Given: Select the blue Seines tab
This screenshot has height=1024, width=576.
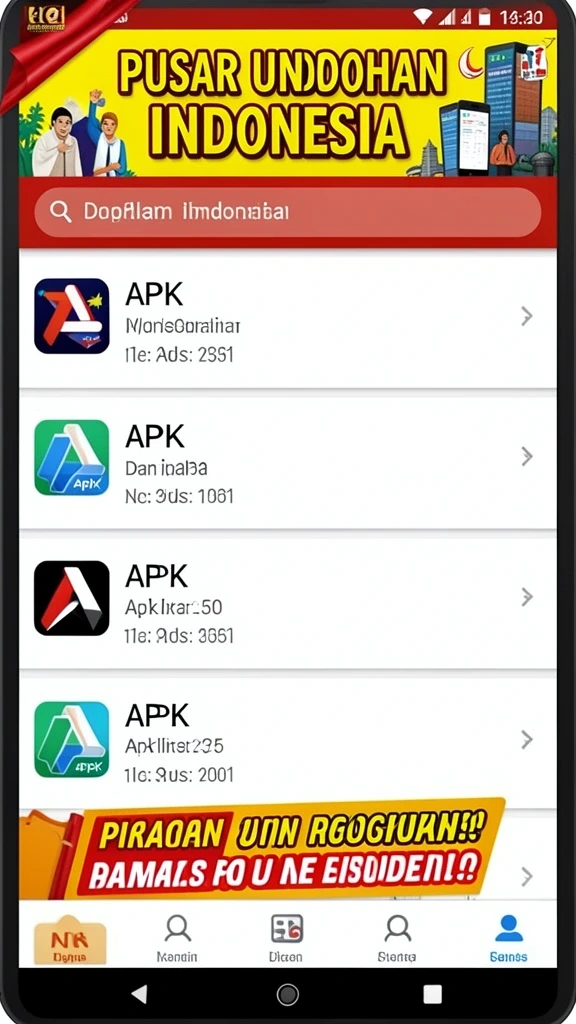Looking at the screenshot, I should tap(508, 938).
